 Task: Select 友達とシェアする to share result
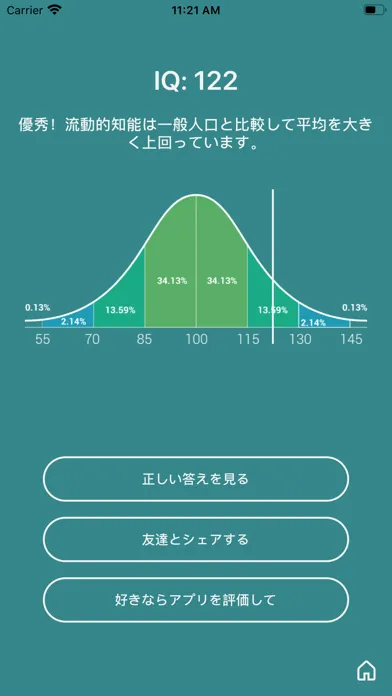(x=196, y=539)
